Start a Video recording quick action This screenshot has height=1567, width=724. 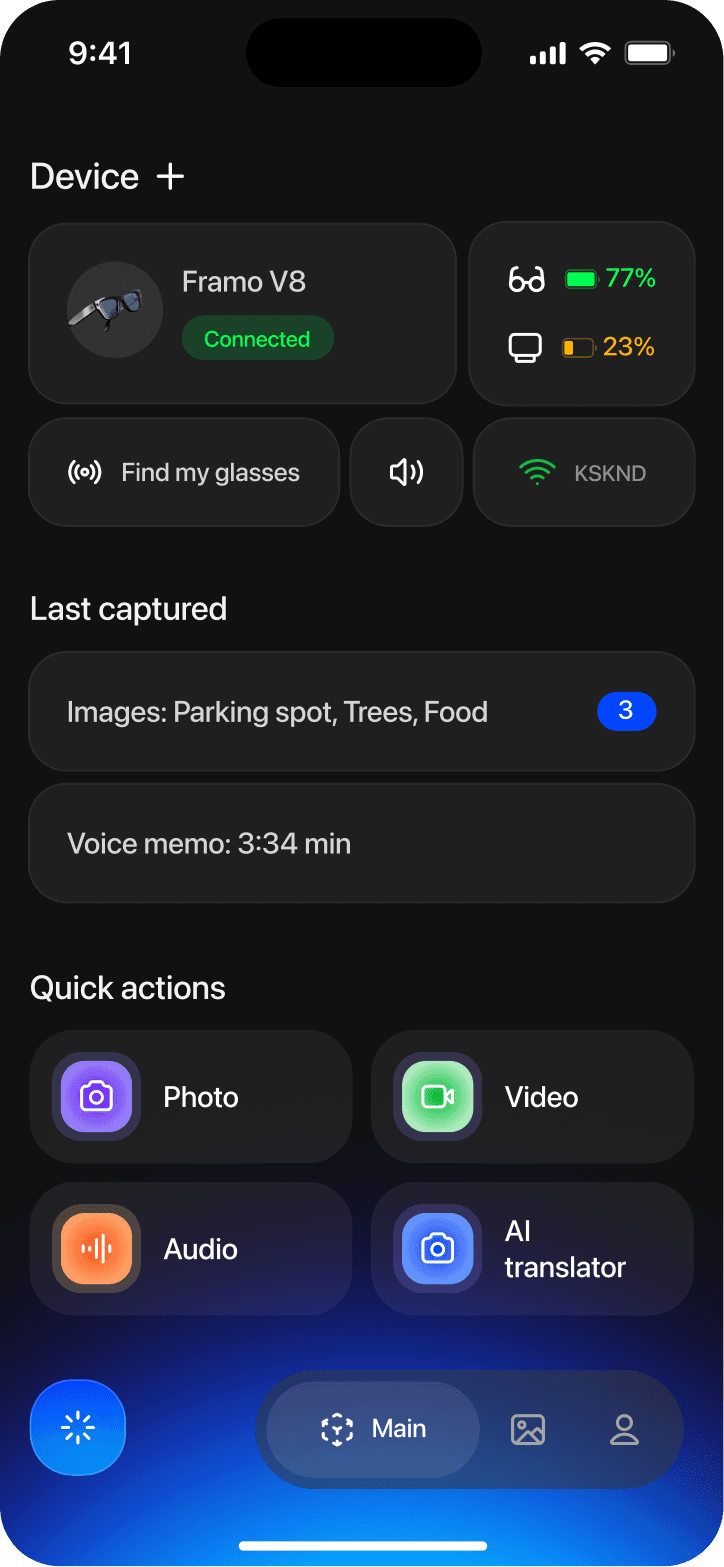pyautogui.click(x=532, y=1097)
